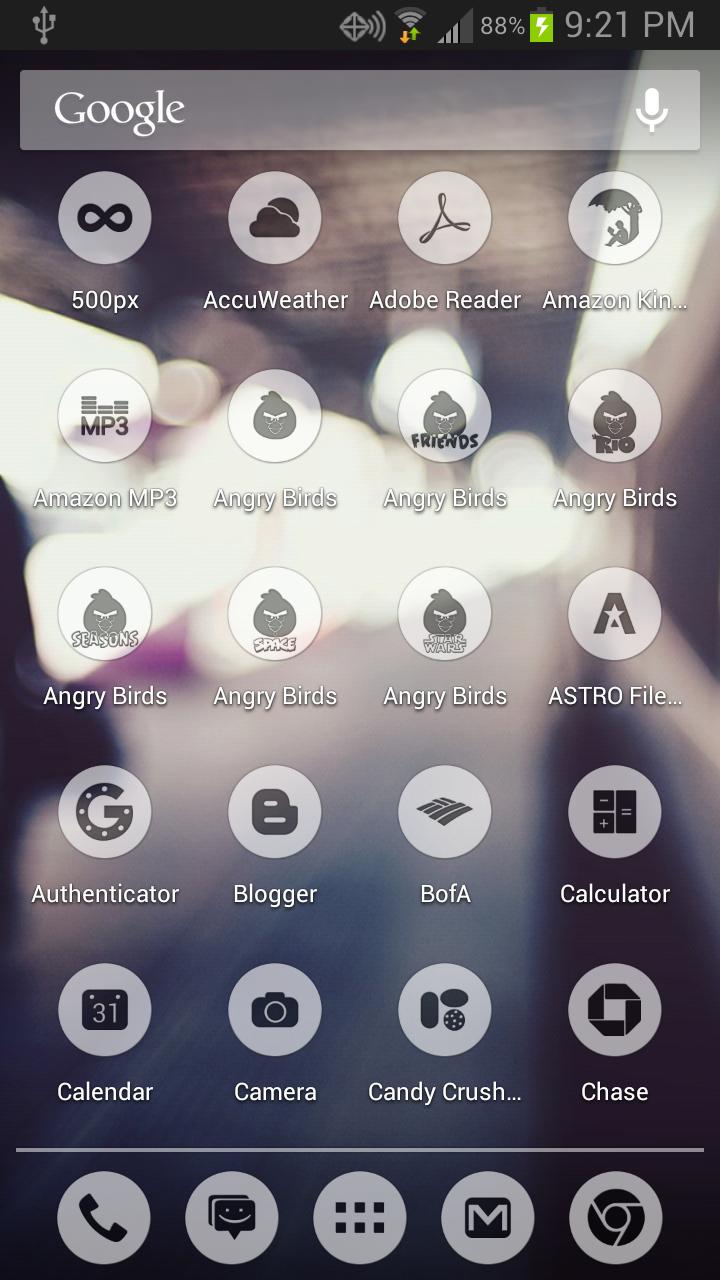Open the Camera app
Image resolution: width=720 pixels, height=1280 pixels.
pos(275,1010)
